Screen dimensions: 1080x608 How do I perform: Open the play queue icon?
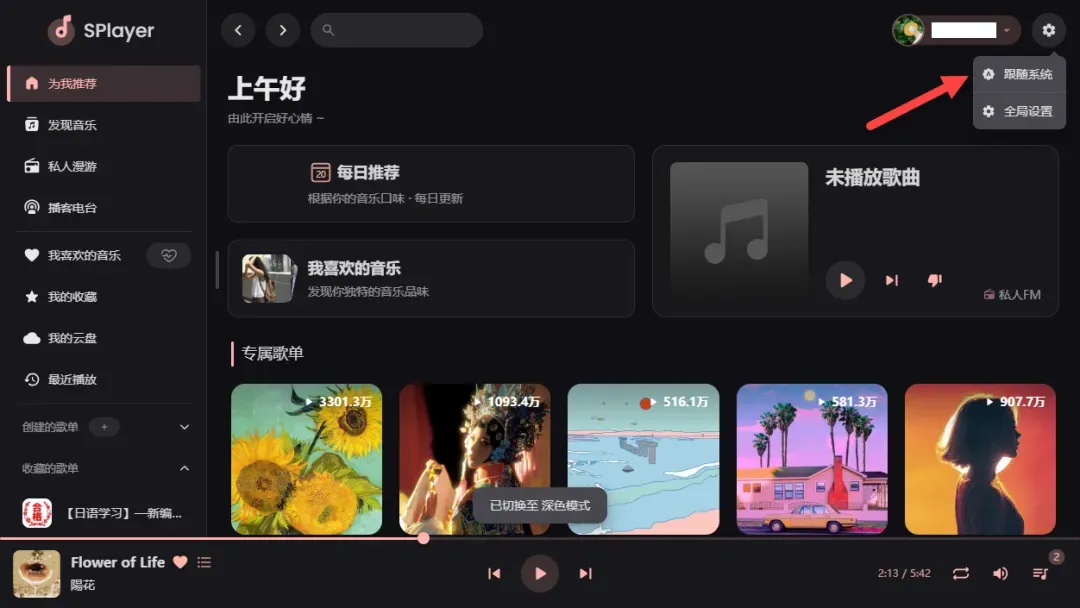point(1040,573)
